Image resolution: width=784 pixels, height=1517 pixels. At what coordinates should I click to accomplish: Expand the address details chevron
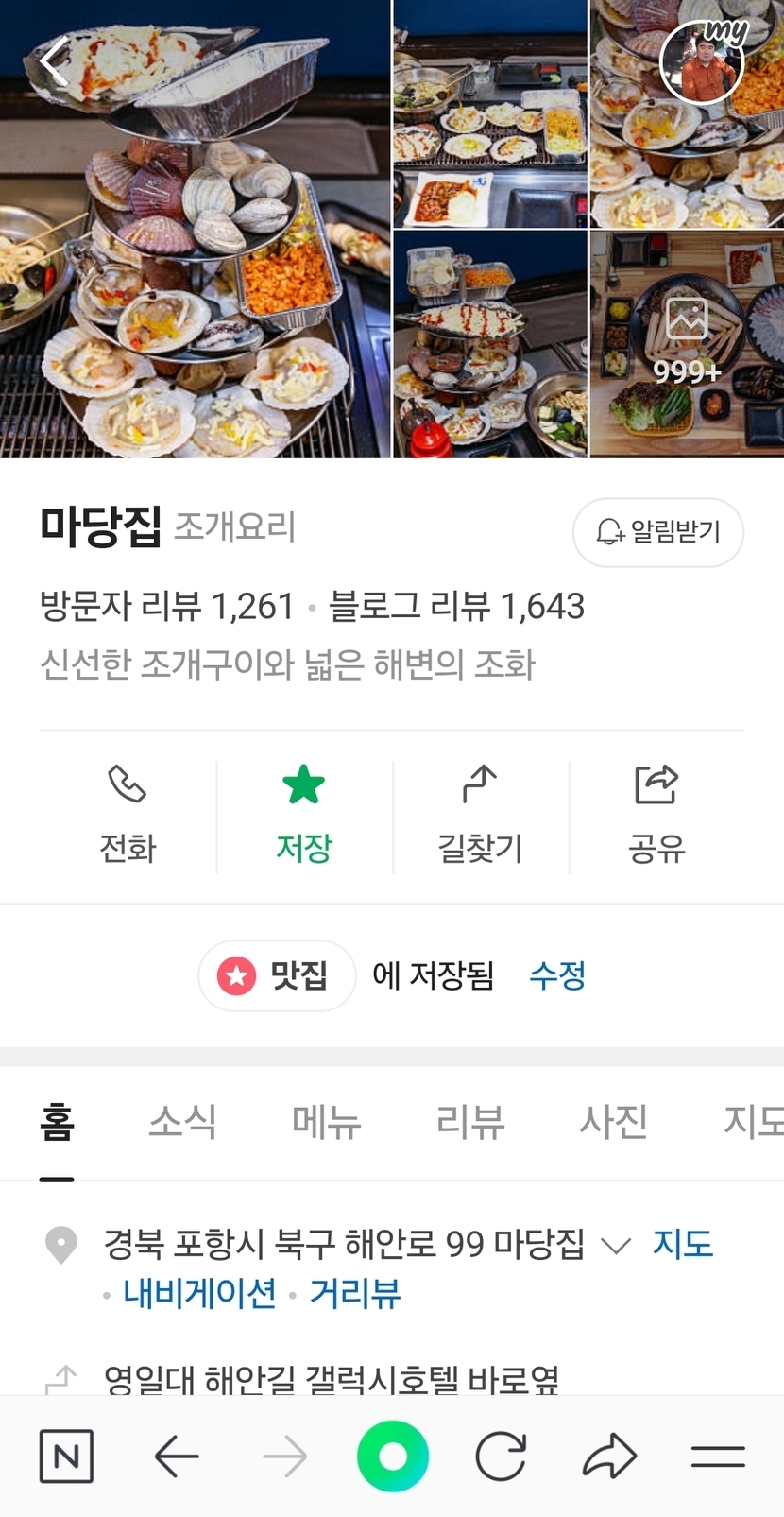(616, 1246)
